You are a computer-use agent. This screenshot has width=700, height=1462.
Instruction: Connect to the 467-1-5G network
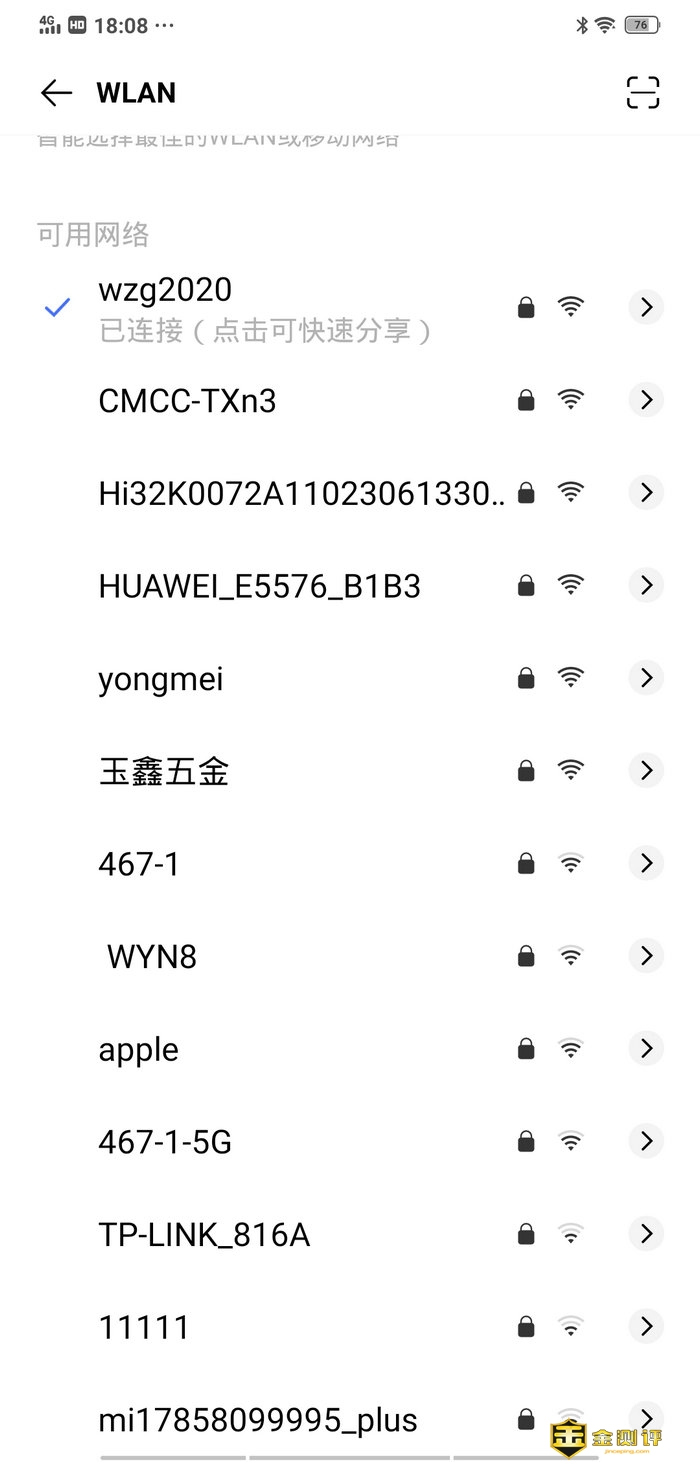(x=165, y=1142)
